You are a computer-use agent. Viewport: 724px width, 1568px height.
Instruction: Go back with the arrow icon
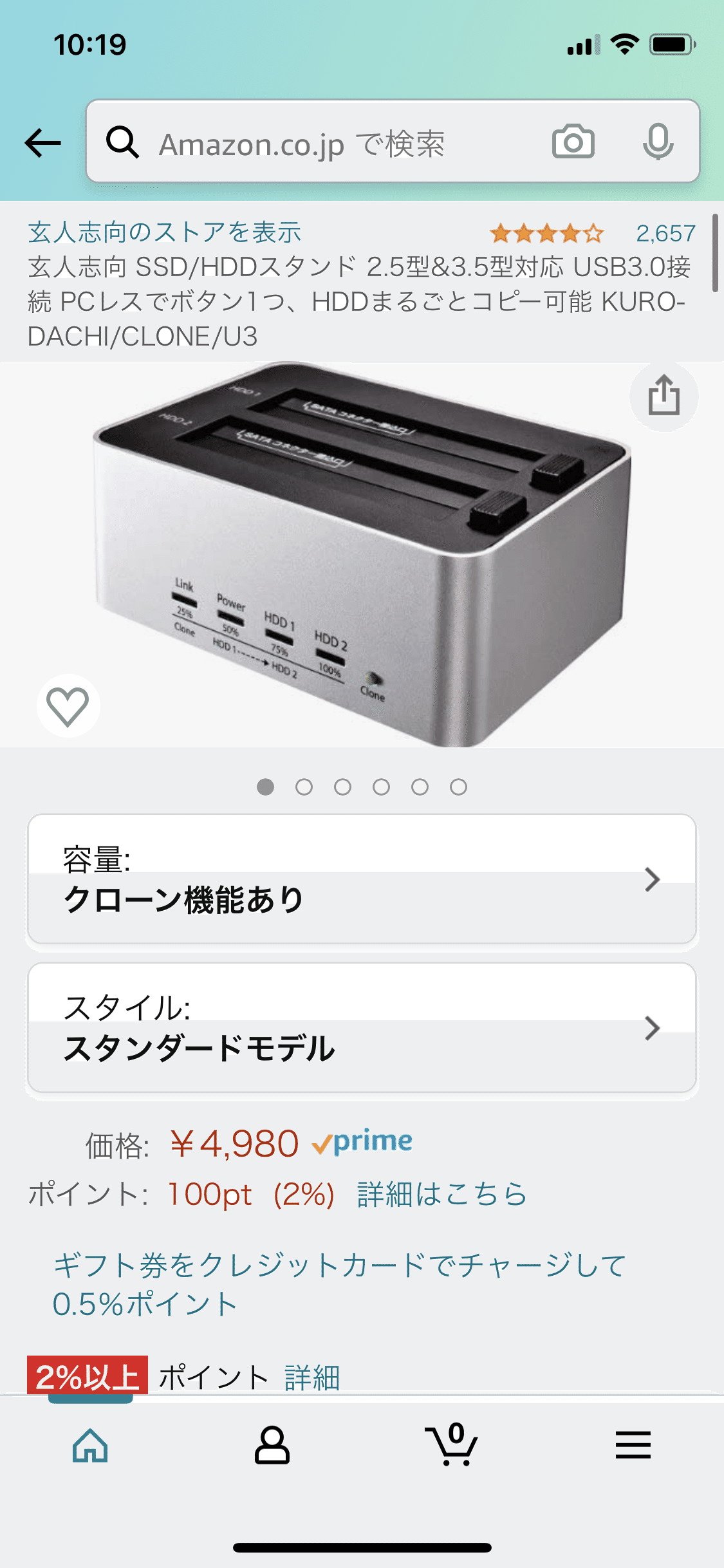click(42, 142)
